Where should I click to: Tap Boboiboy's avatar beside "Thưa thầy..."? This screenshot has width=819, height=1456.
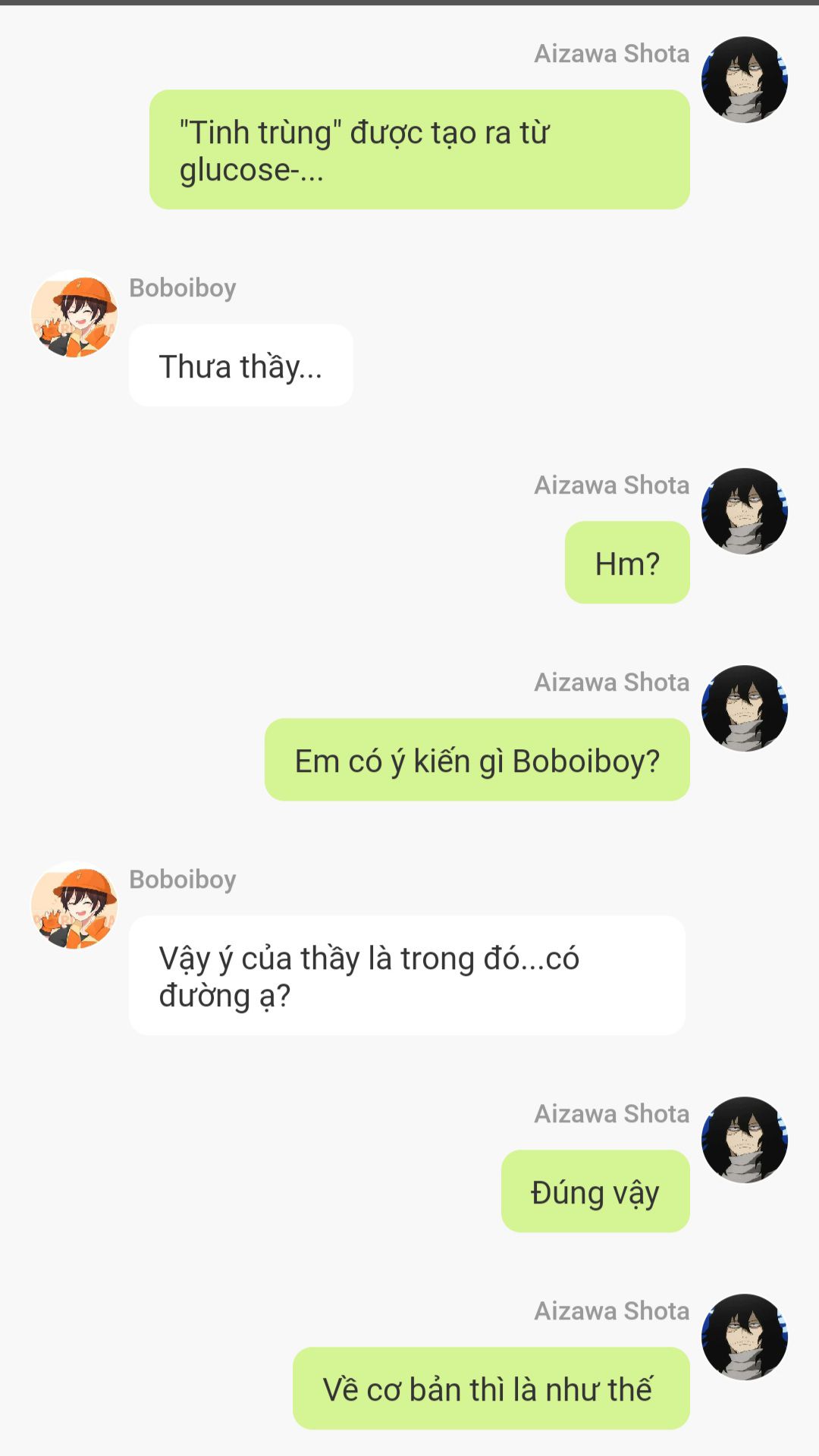[x=74, y=314]
